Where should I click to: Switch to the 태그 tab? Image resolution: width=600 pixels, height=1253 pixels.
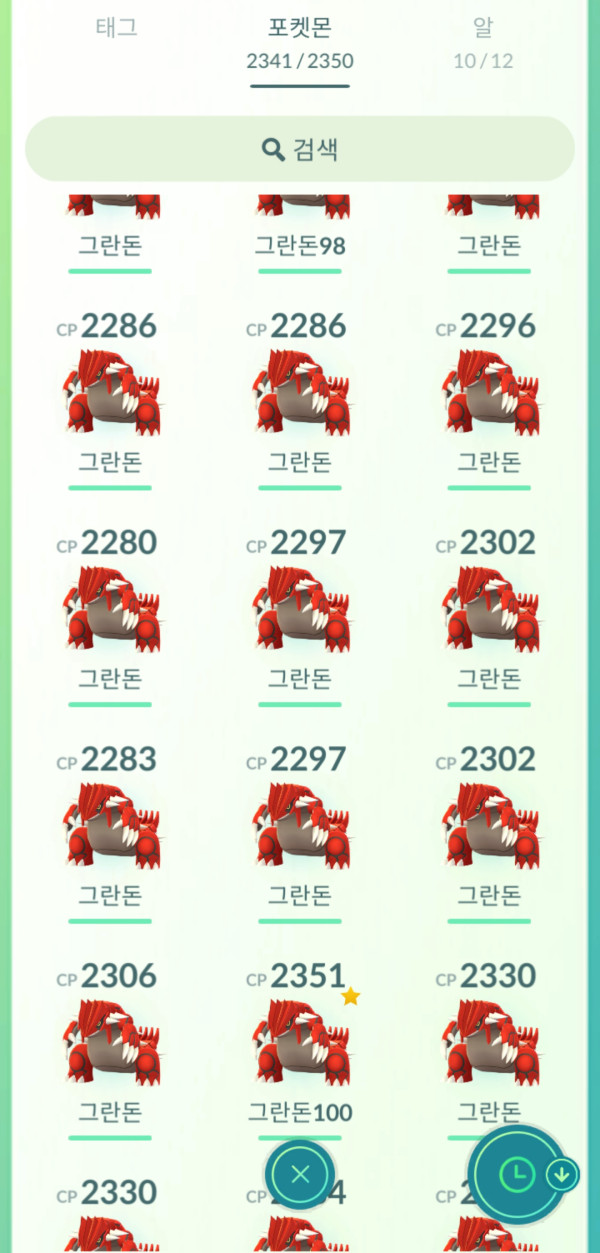click(116, 28)
